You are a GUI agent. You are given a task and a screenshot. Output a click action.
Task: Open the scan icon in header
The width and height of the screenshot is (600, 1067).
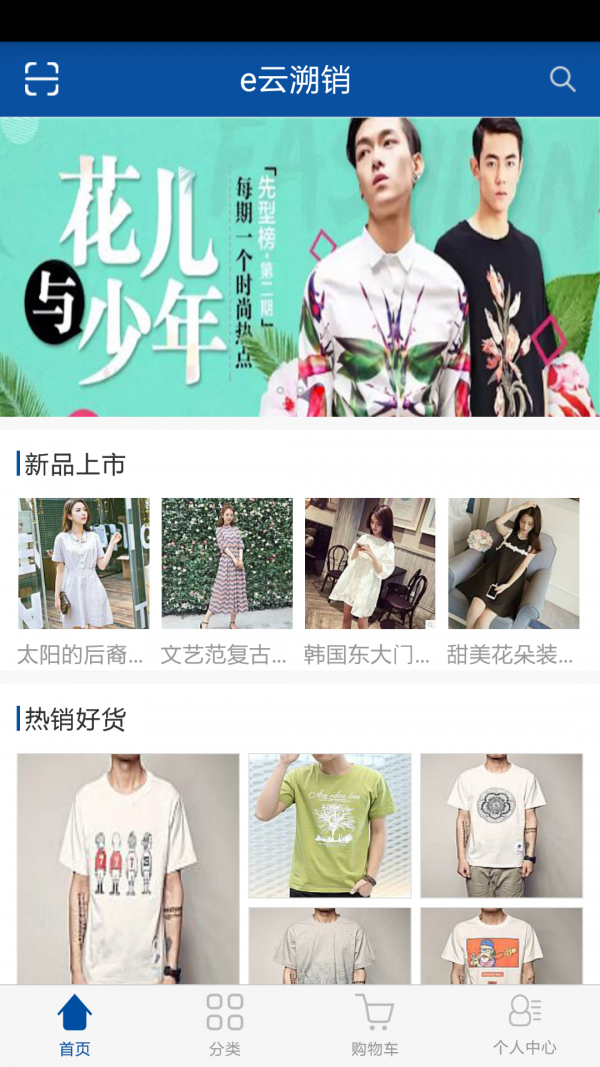pyautogui.click(x=42, y=79)
